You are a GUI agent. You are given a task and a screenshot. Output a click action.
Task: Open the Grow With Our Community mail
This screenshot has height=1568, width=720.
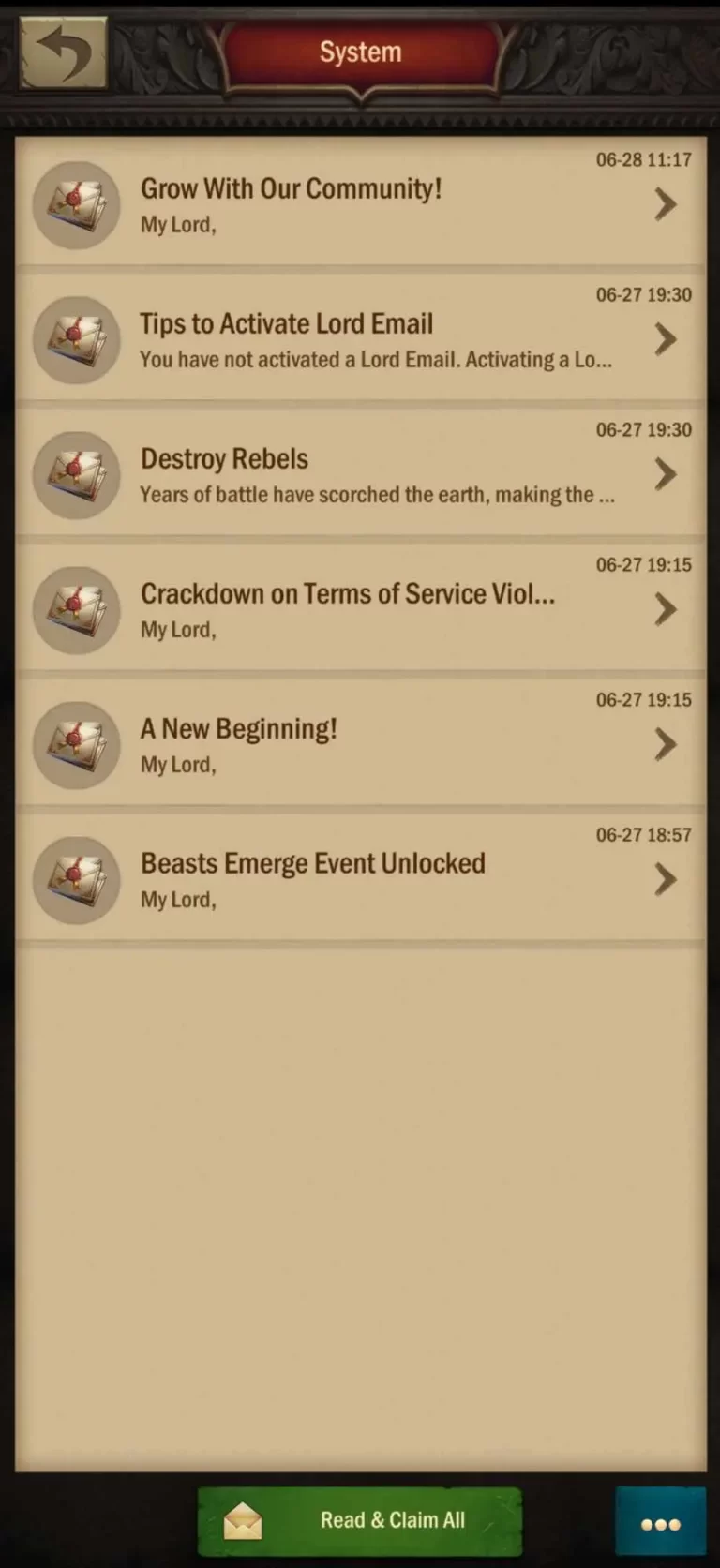tap(360, 203)
